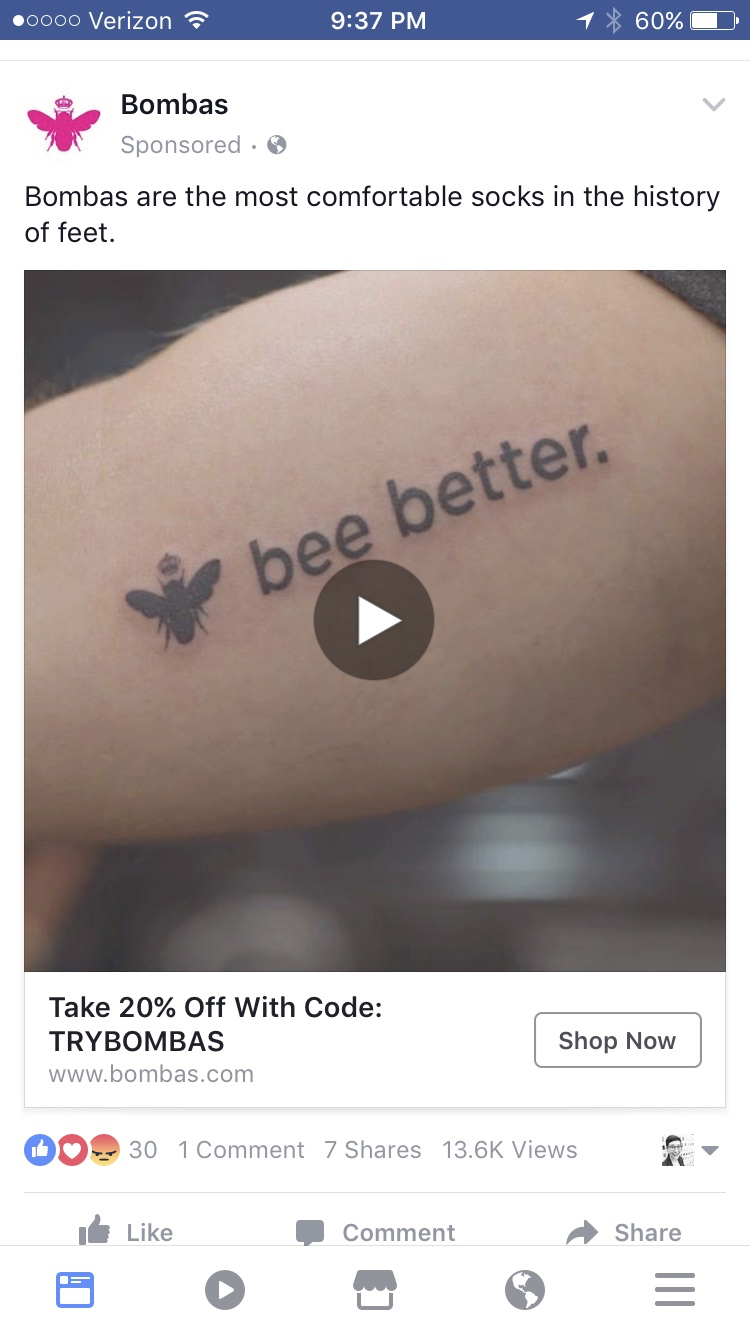This screenshot has height=1334, width=750.
Task: View the Bombas profile picture
Action: [64, 124]
